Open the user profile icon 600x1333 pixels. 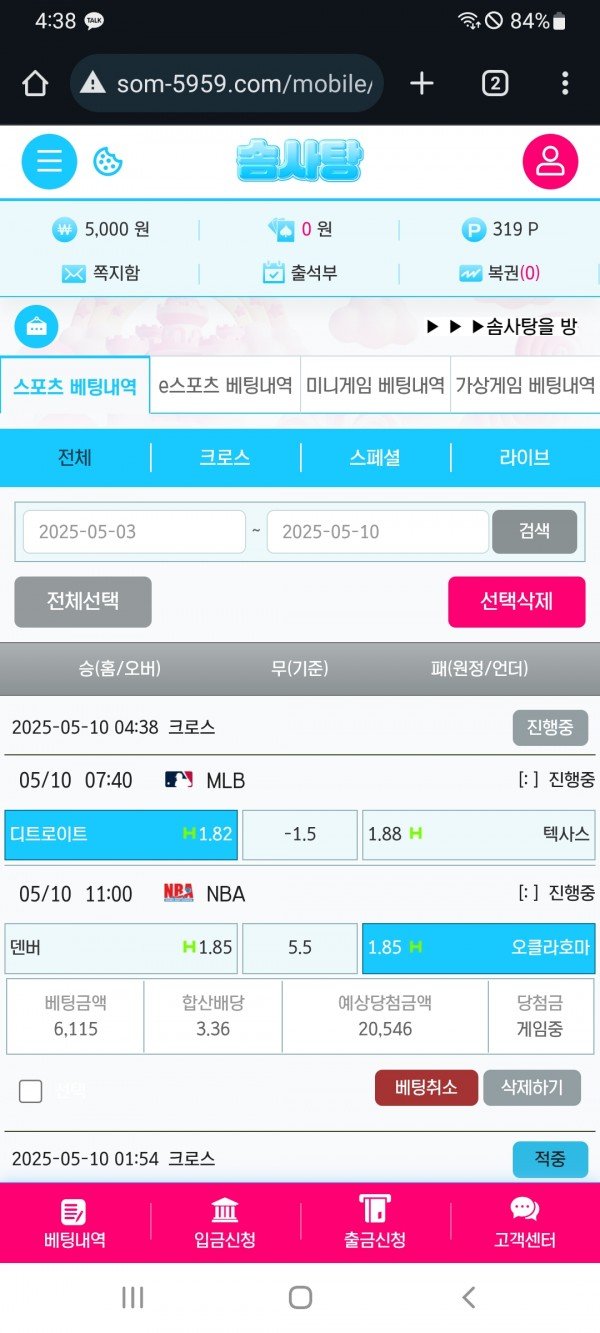(550, 162)
